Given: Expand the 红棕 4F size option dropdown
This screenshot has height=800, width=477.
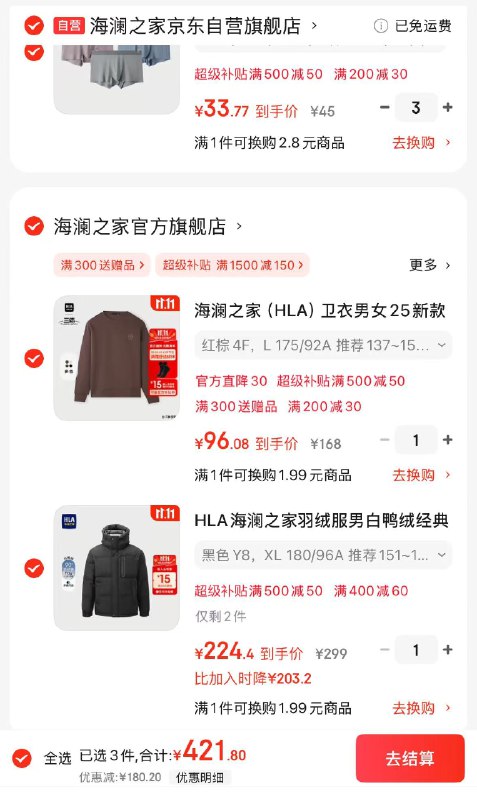Looking at the screenshot, I should coord(323,345).
